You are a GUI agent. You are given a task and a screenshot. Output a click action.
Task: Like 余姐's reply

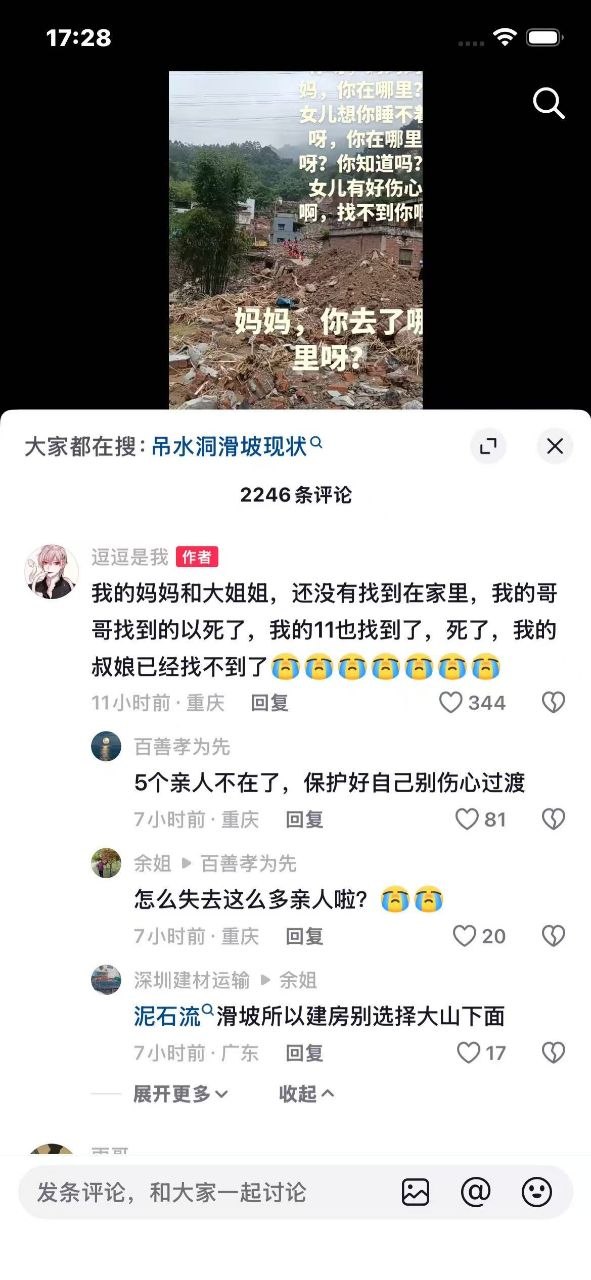(480, 937)
